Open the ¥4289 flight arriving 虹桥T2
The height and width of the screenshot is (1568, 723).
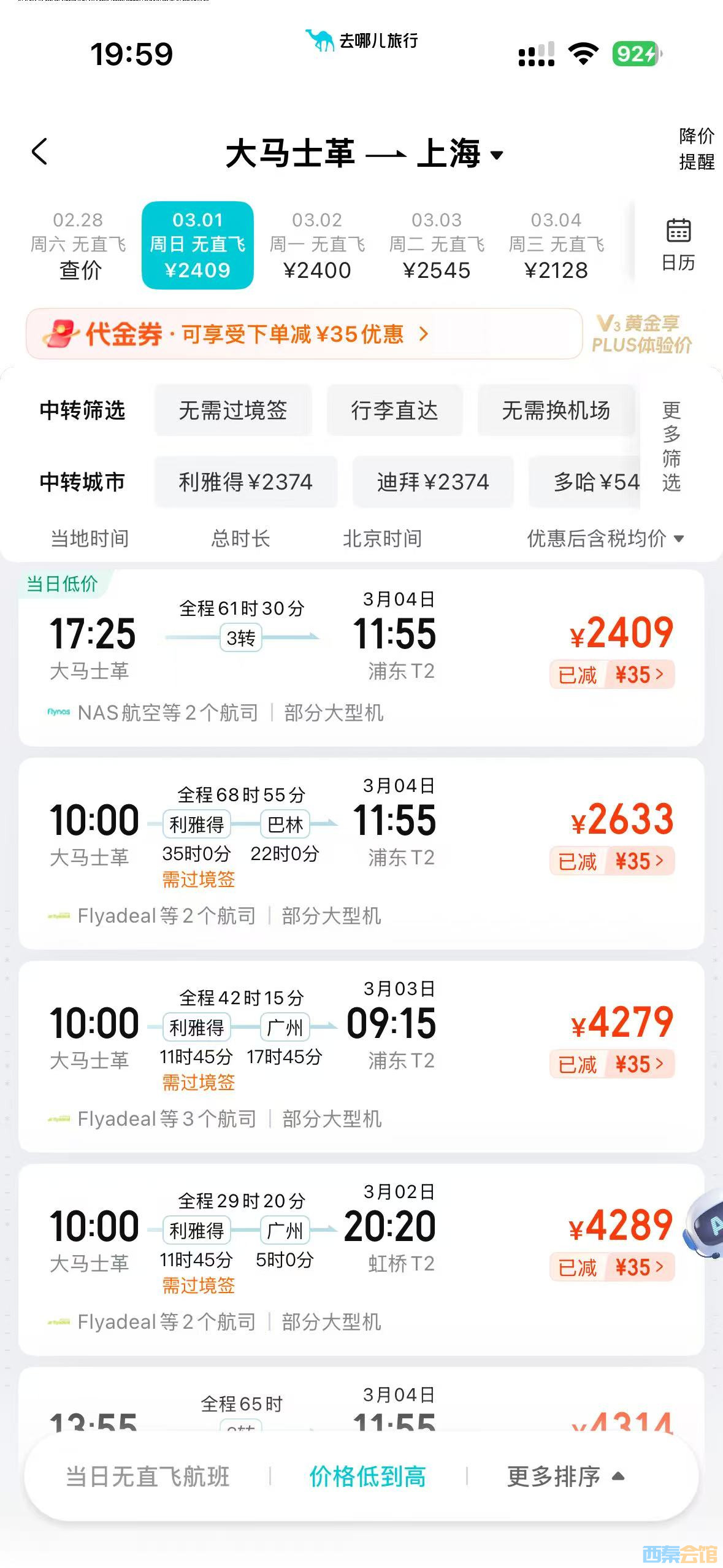(x=361, y=1259)
